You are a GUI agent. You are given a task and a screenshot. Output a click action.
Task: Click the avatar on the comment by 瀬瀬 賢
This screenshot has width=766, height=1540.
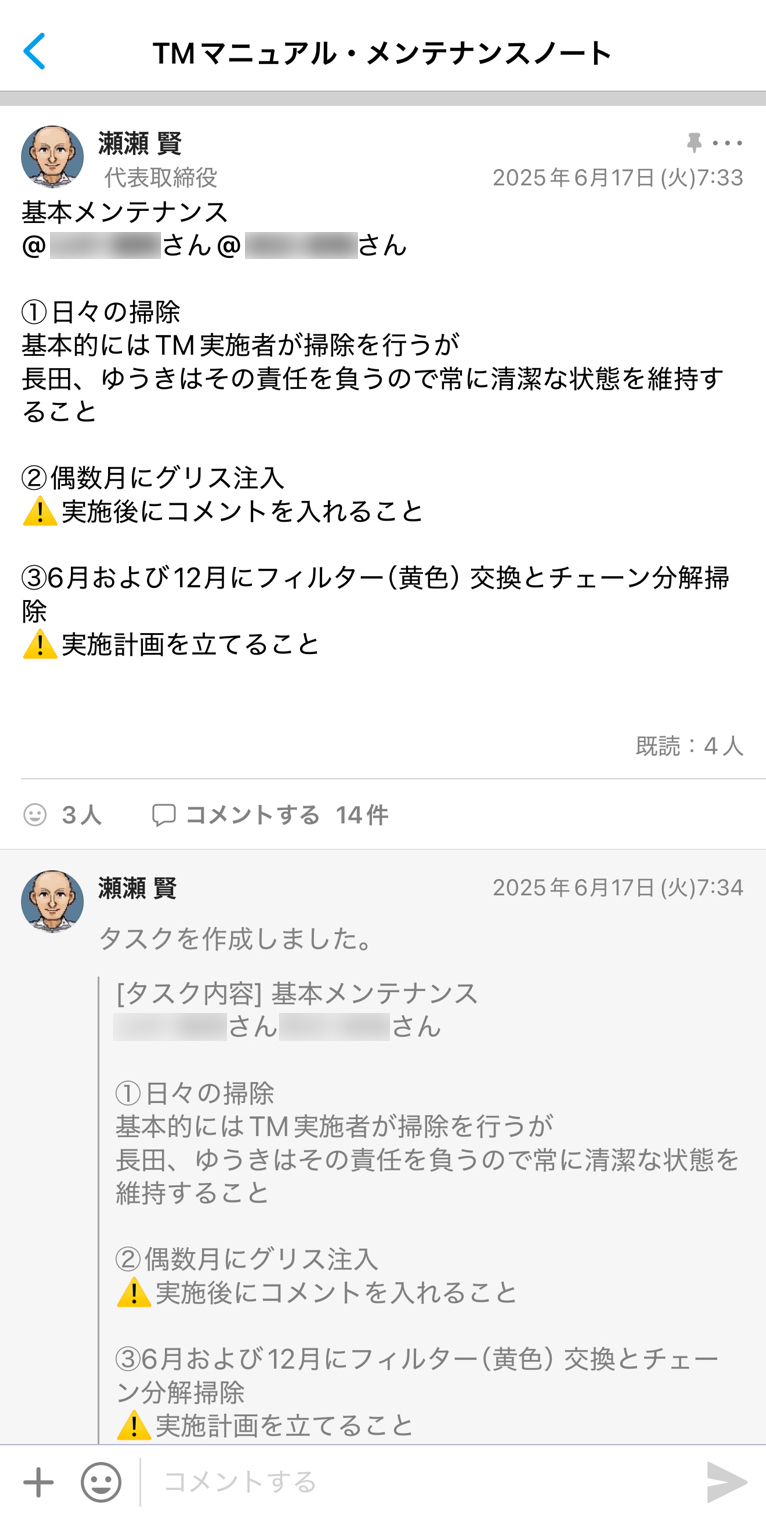click(53, 902)
